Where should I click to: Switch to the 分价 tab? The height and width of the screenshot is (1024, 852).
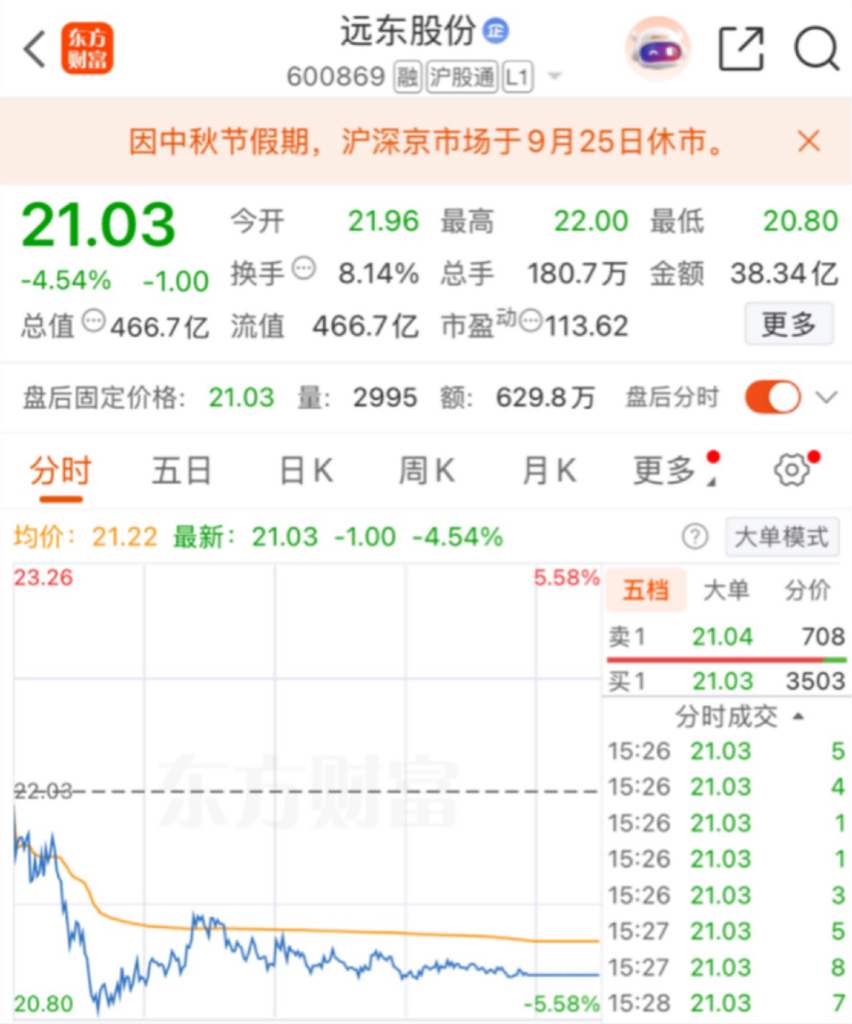tap(807, 590)
